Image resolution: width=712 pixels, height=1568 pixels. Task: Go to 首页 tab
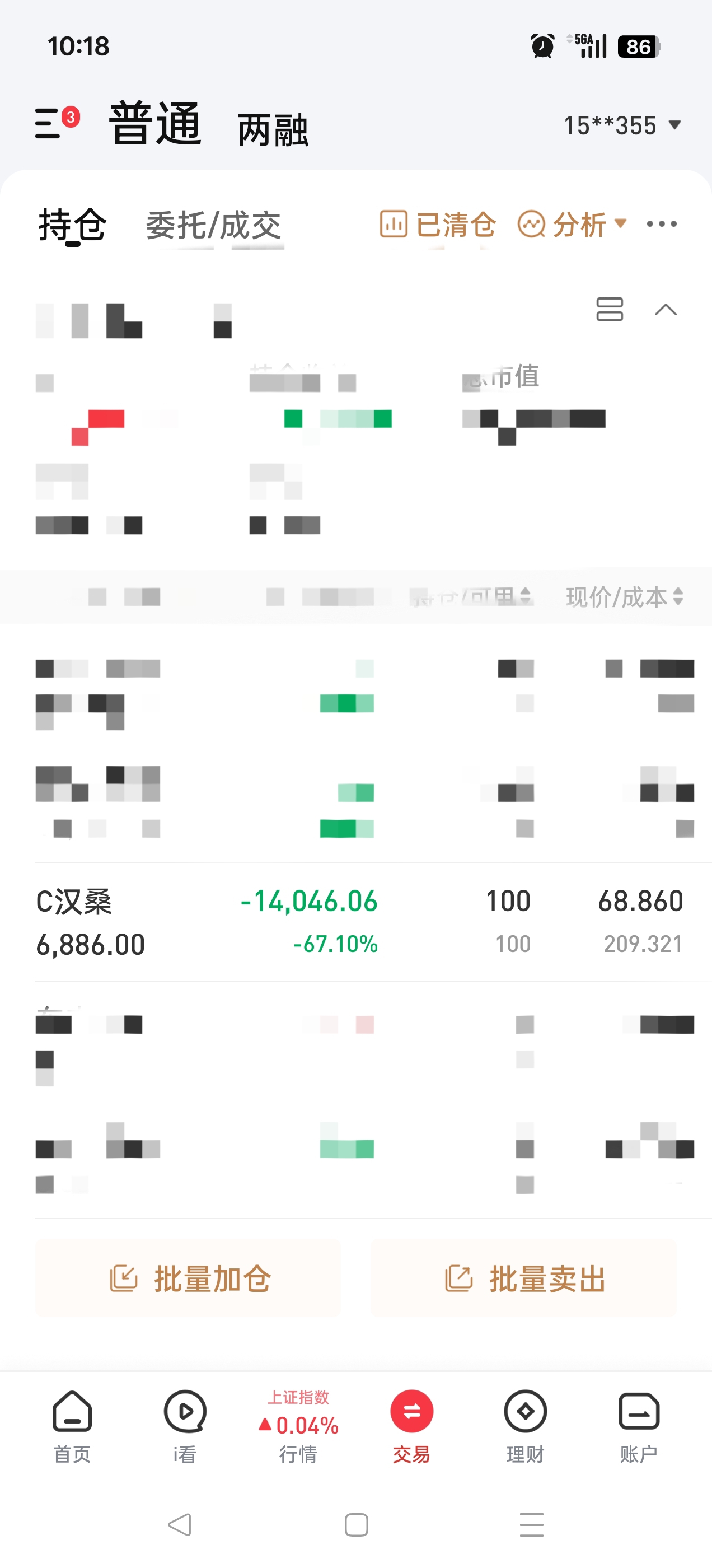click(72, 1427)
